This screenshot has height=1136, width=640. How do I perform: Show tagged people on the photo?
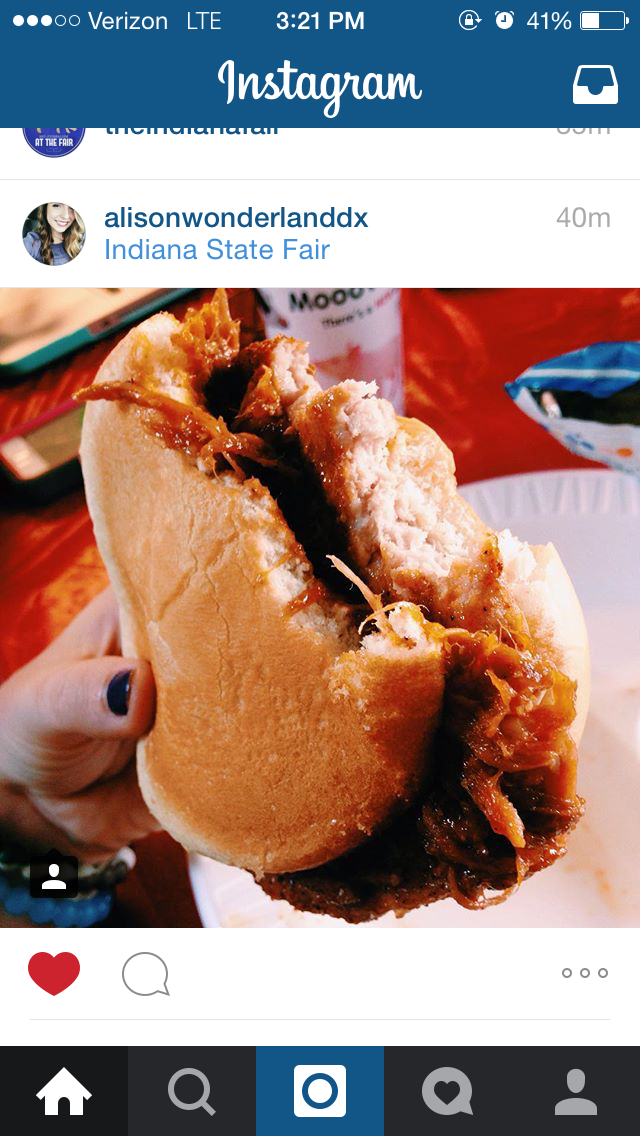[54, 877]
